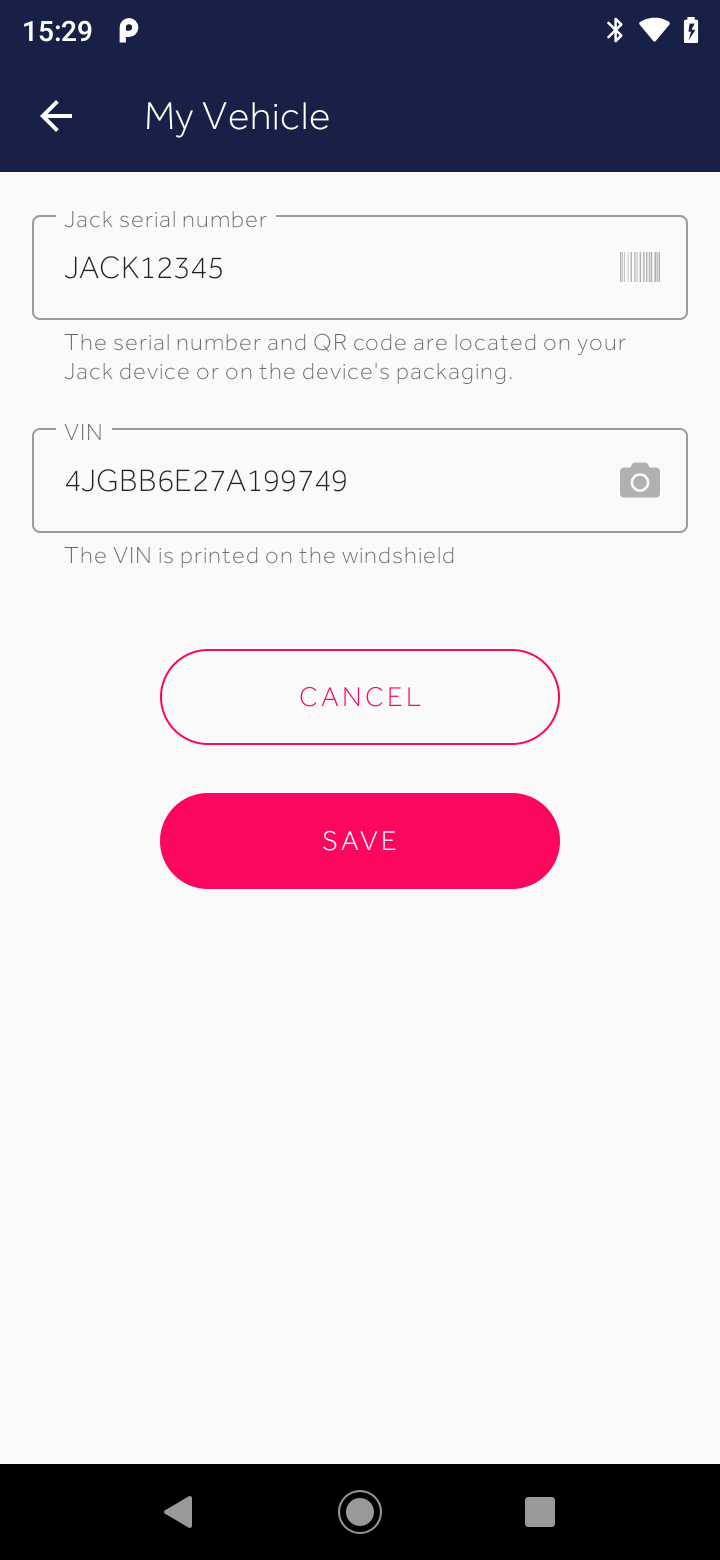Image resolution: width=720 pixels, height=1560 pixels.
Task: Open the camera icon to scan VIN
Action: 640,481
